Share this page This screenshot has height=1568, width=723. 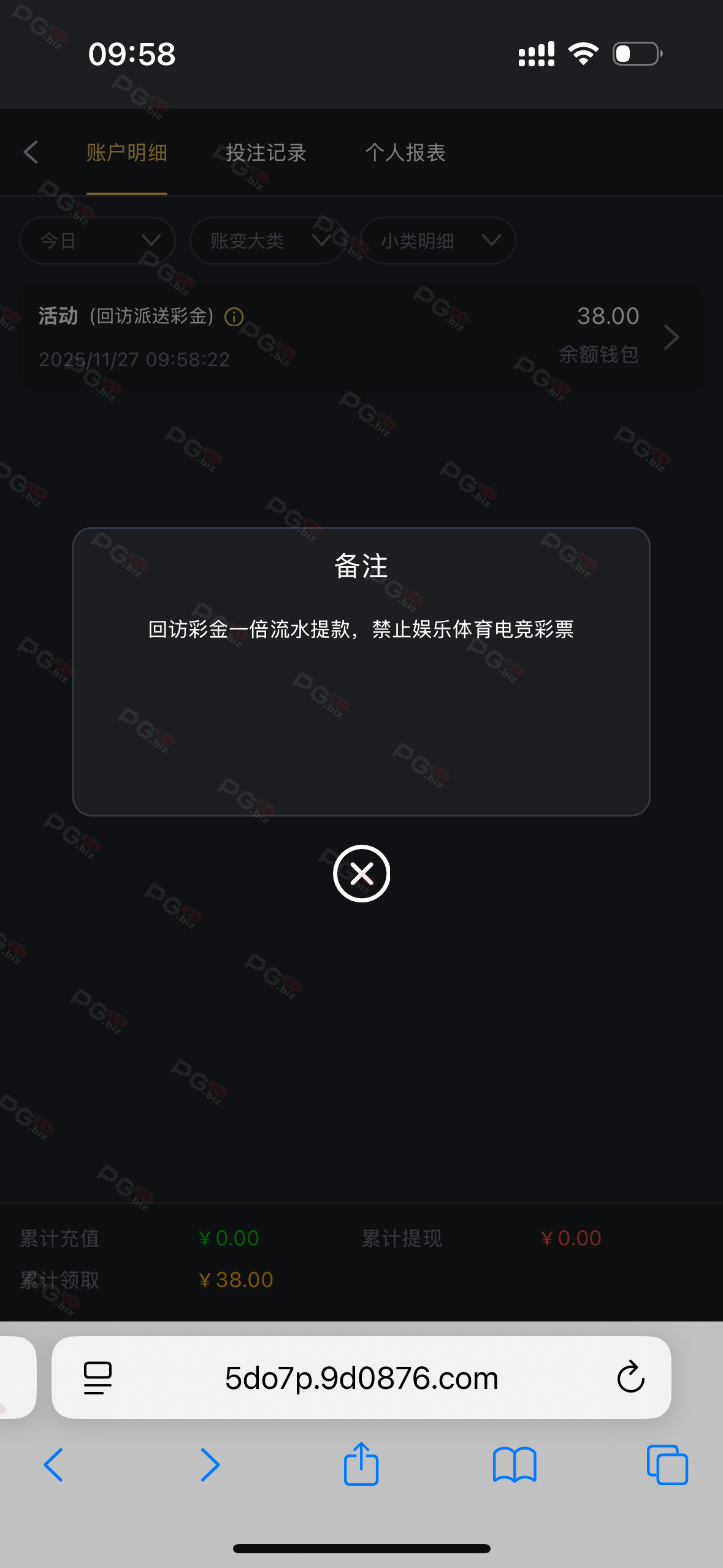pos(361,1463)
